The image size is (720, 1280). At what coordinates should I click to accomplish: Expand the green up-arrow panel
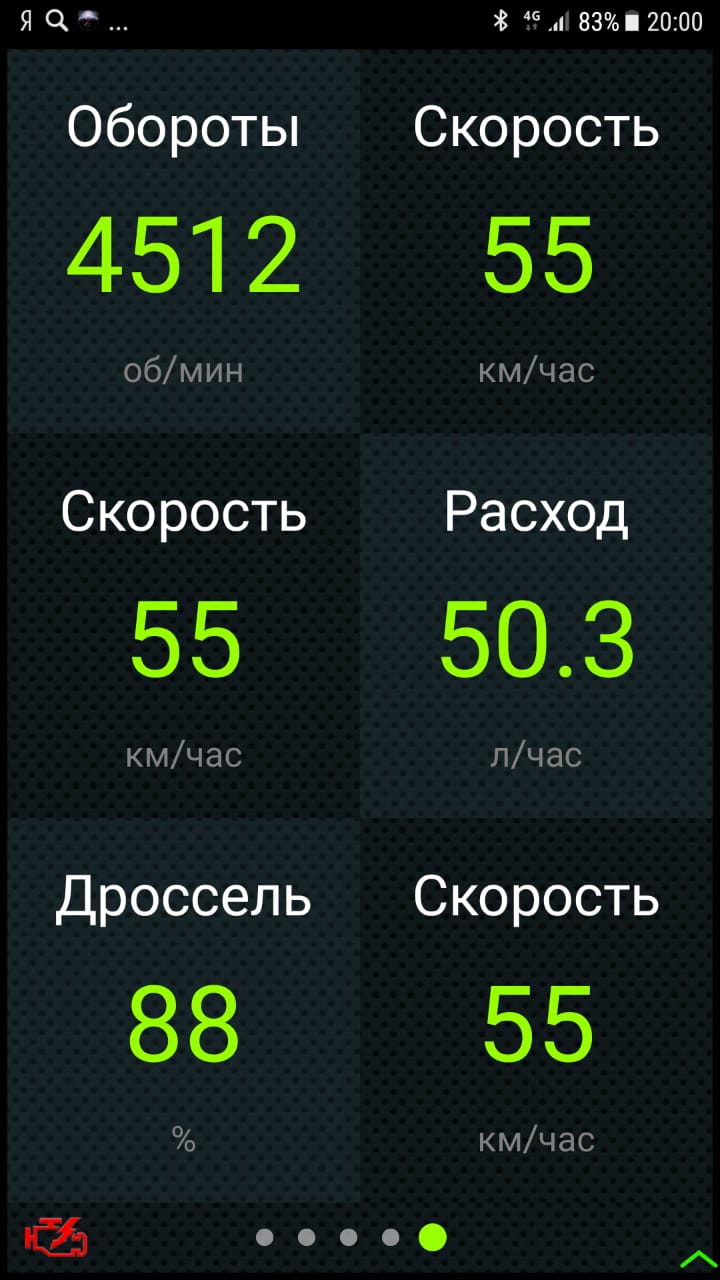(697, 1258)
